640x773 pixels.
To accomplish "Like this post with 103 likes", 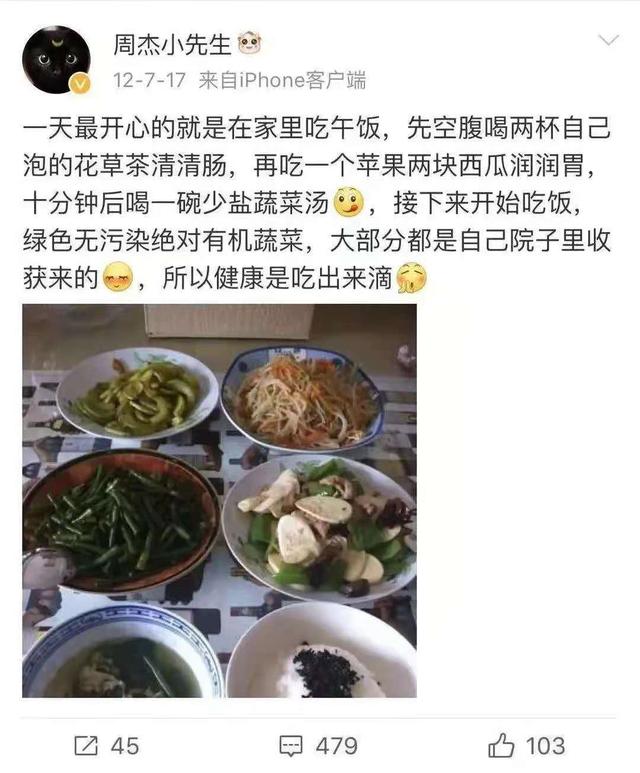I will point(526,745).
